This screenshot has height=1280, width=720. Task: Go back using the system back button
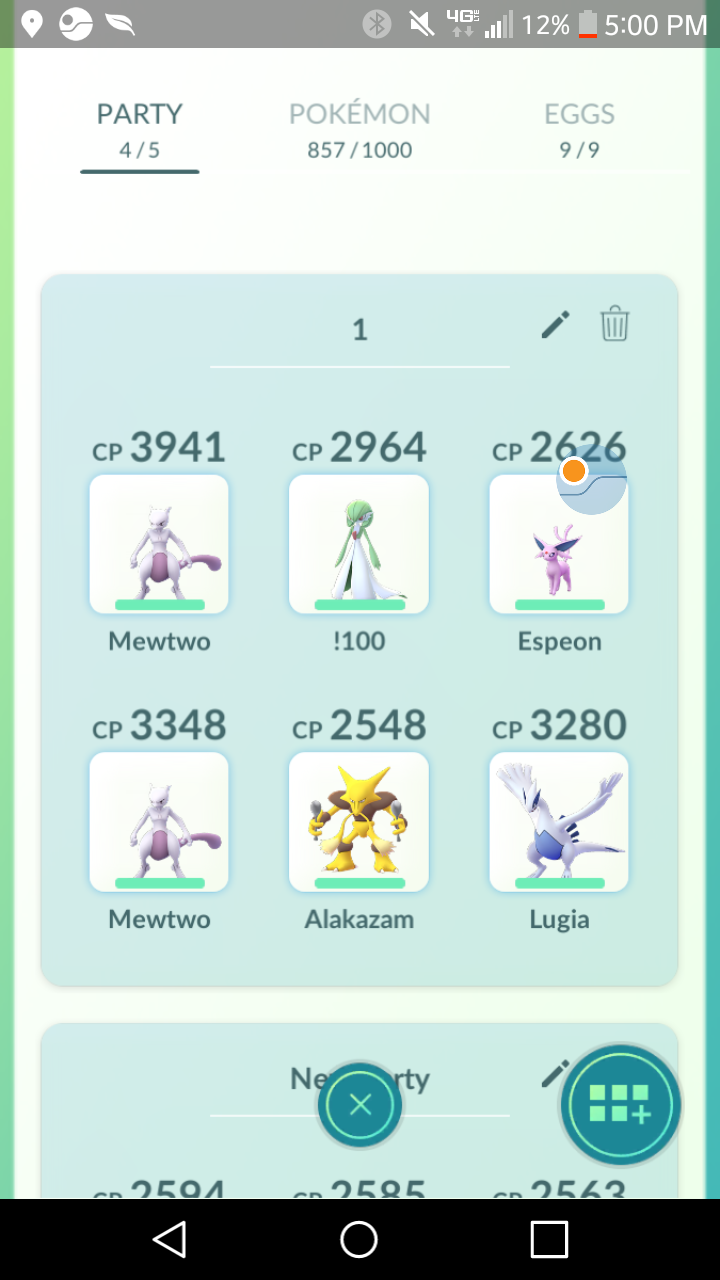(169, 1239)
